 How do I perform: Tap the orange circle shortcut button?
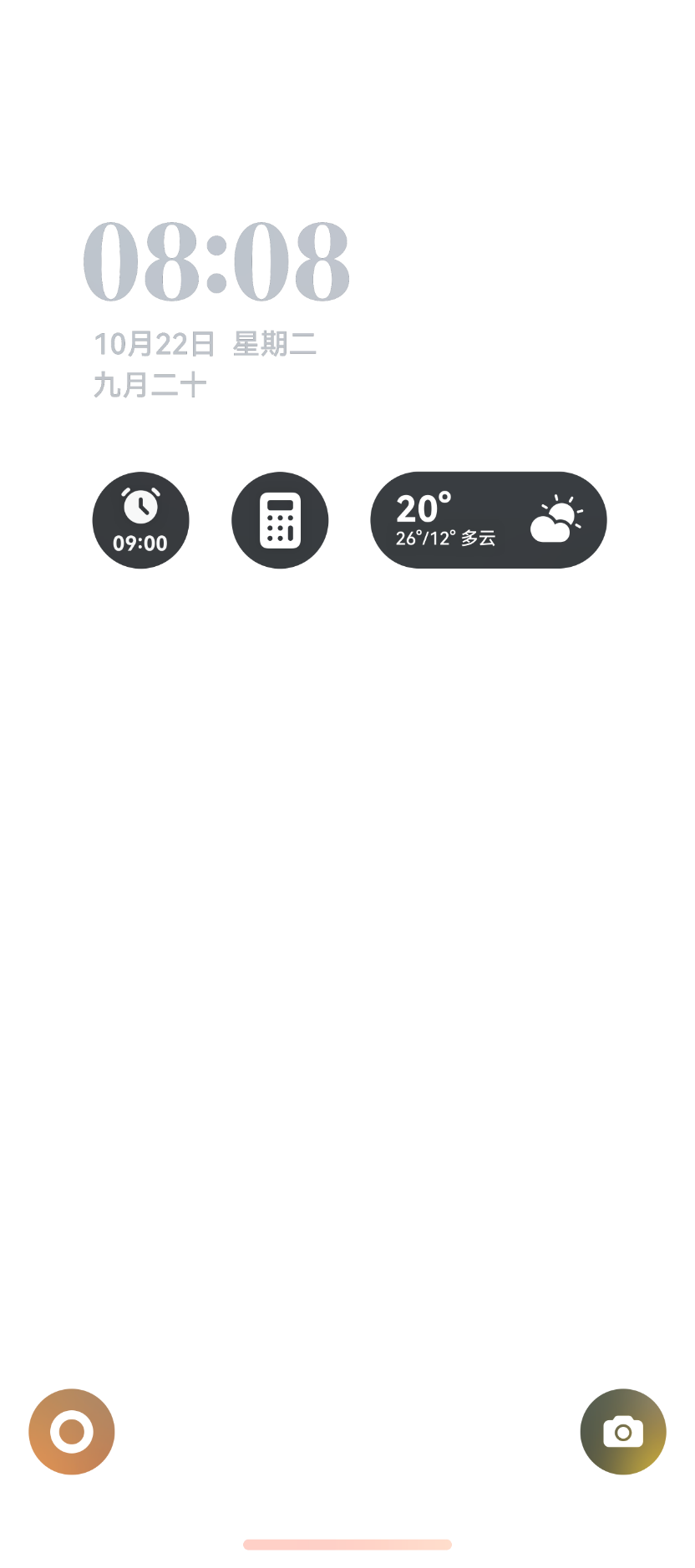click(72, 1432)
